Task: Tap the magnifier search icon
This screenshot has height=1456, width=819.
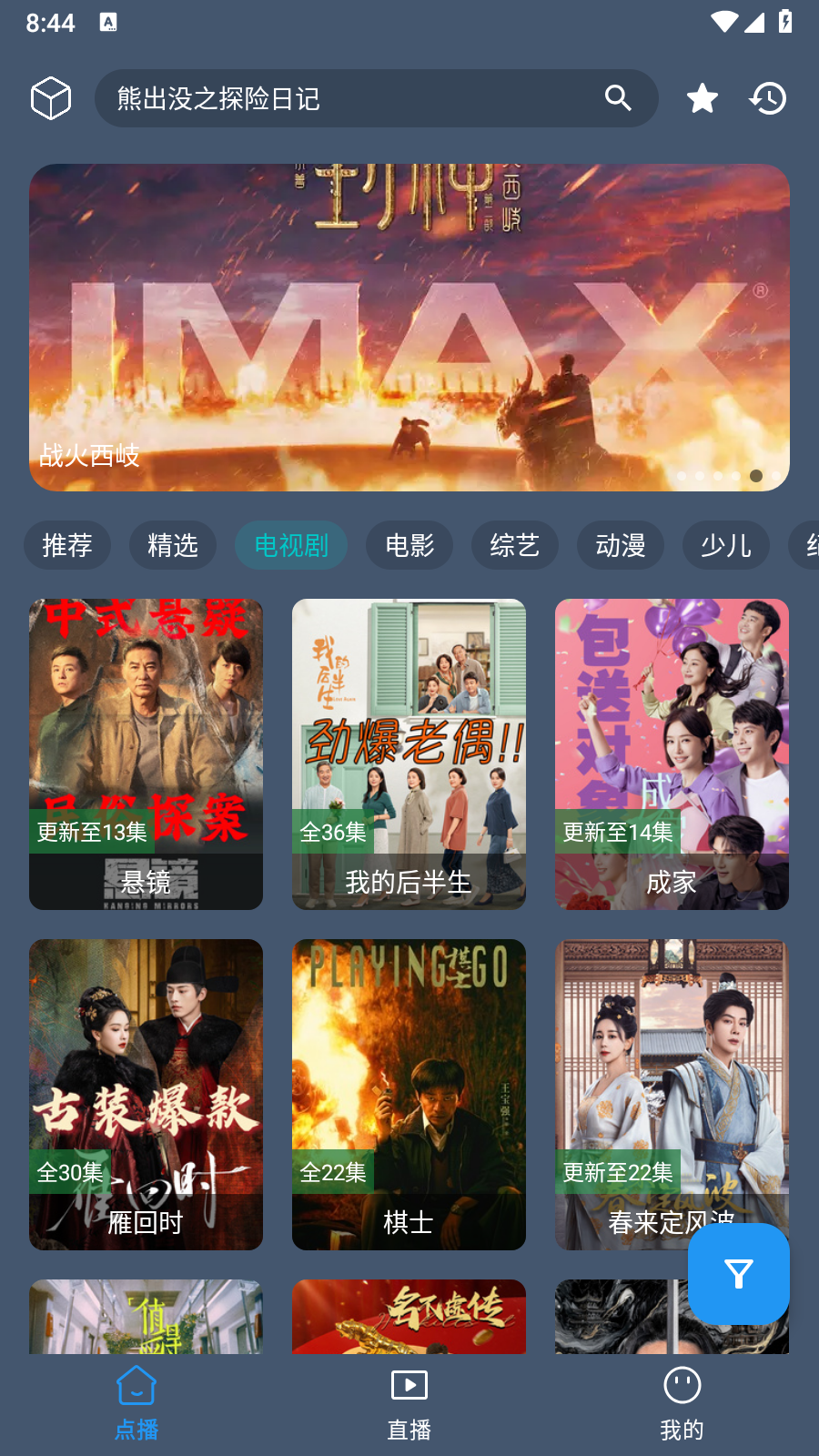Action: coord(618,98)
